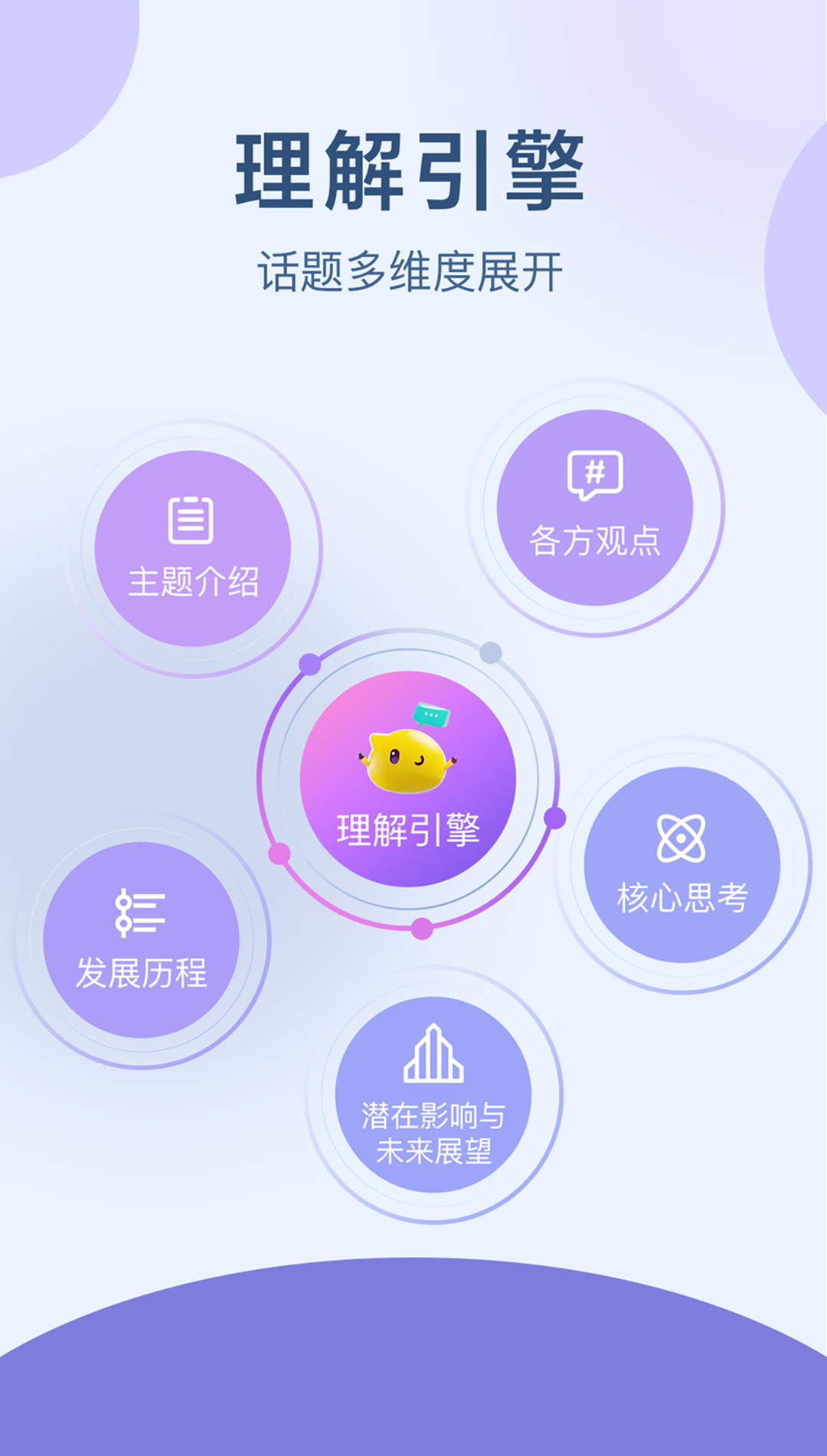Open the 潜在影响与未来展望 circle
Screen dimensions: 827x1456
pyautogui.click(x=434, y=1091)
